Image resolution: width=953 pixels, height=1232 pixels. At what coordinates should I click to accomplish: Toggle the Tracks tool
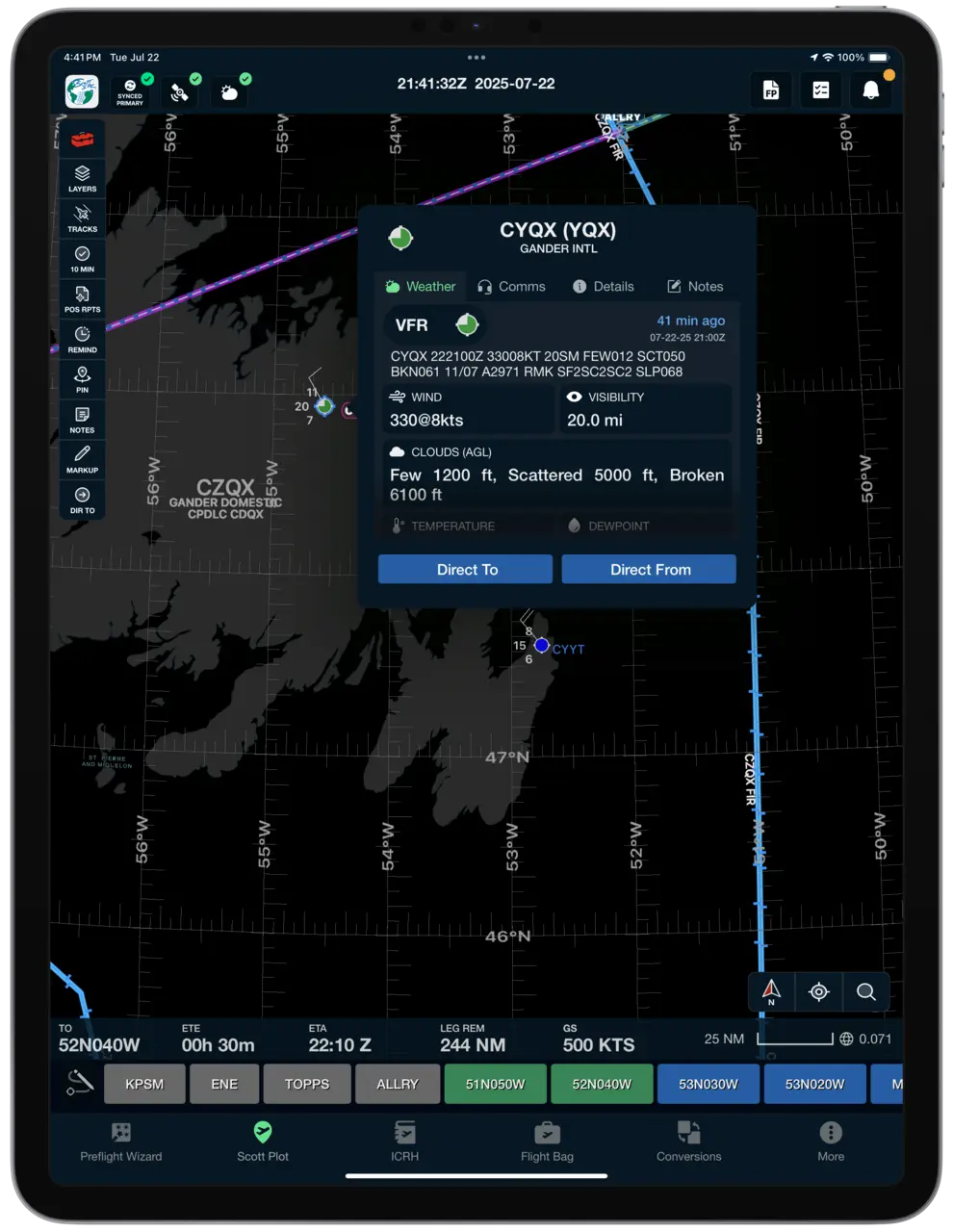click(x=82, y=218)
